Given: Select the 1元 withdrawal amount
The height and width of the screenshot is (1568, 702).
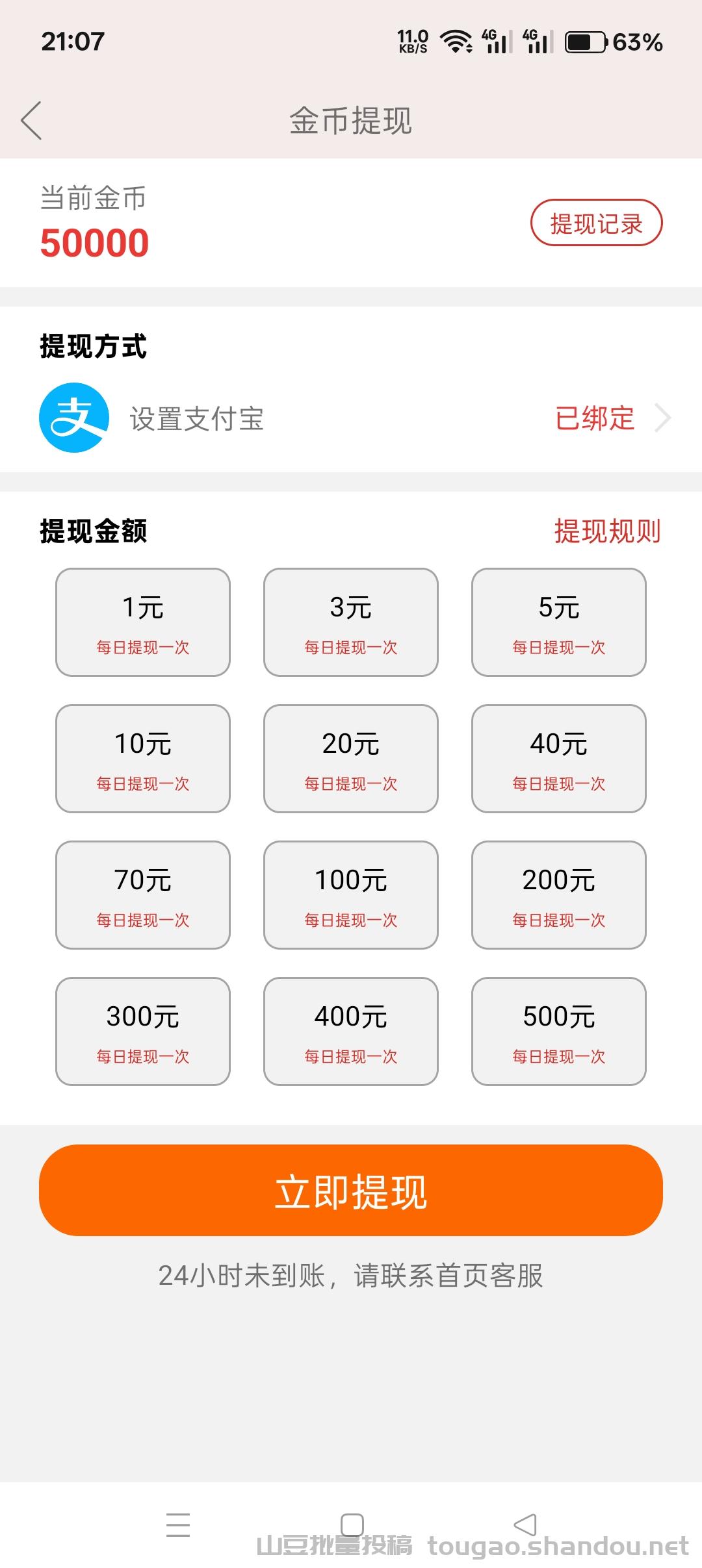Looking at the screenshot, I should 143,622.
